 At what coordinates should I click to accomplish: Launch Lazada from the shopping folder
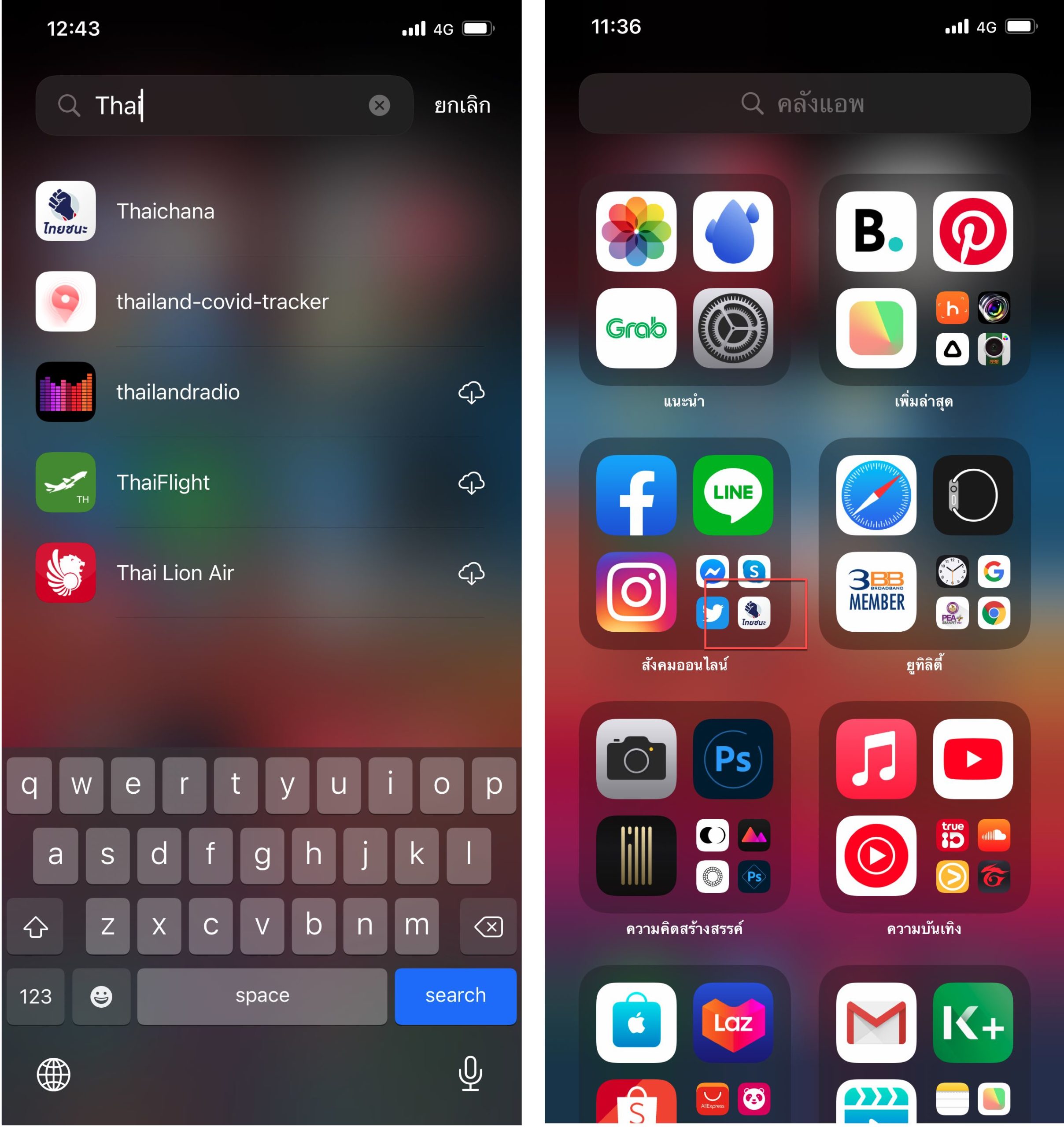click(x=732, y=1022)
